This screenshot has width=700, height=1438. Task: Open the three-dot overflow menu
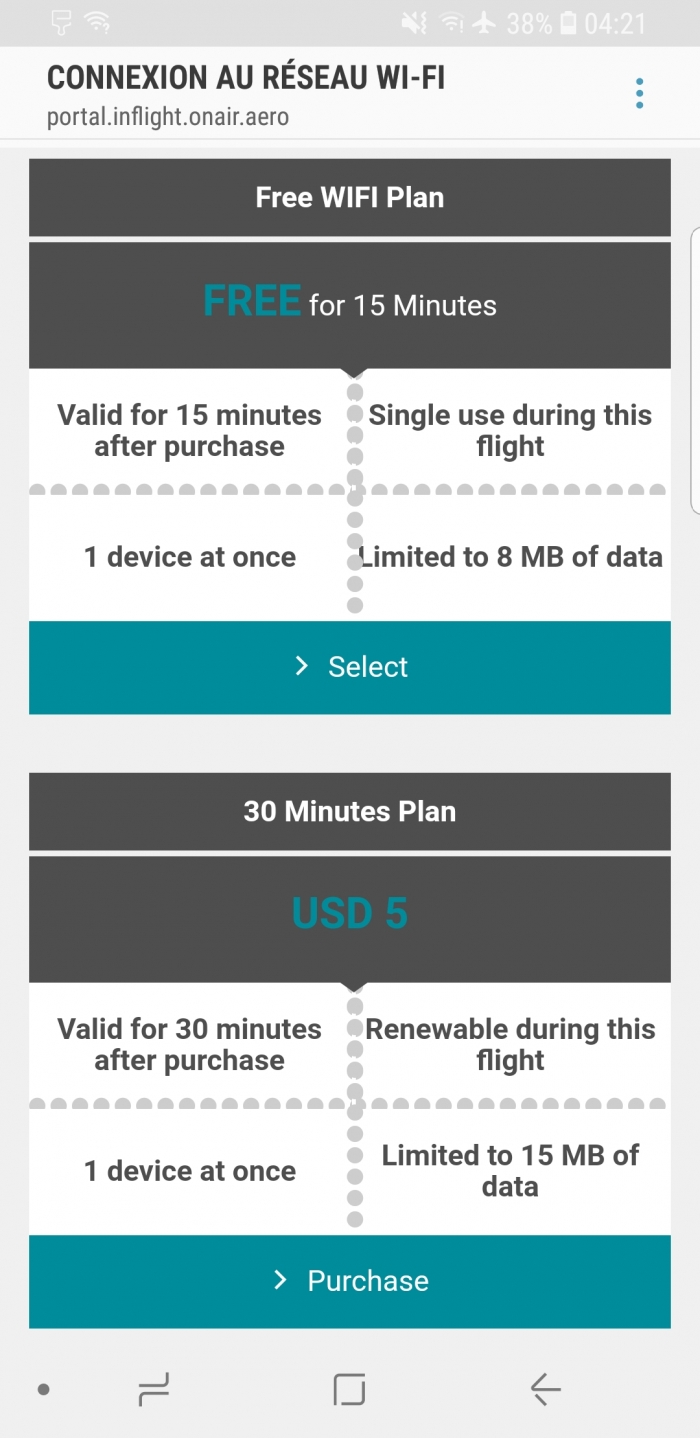[x=639, y=94]
